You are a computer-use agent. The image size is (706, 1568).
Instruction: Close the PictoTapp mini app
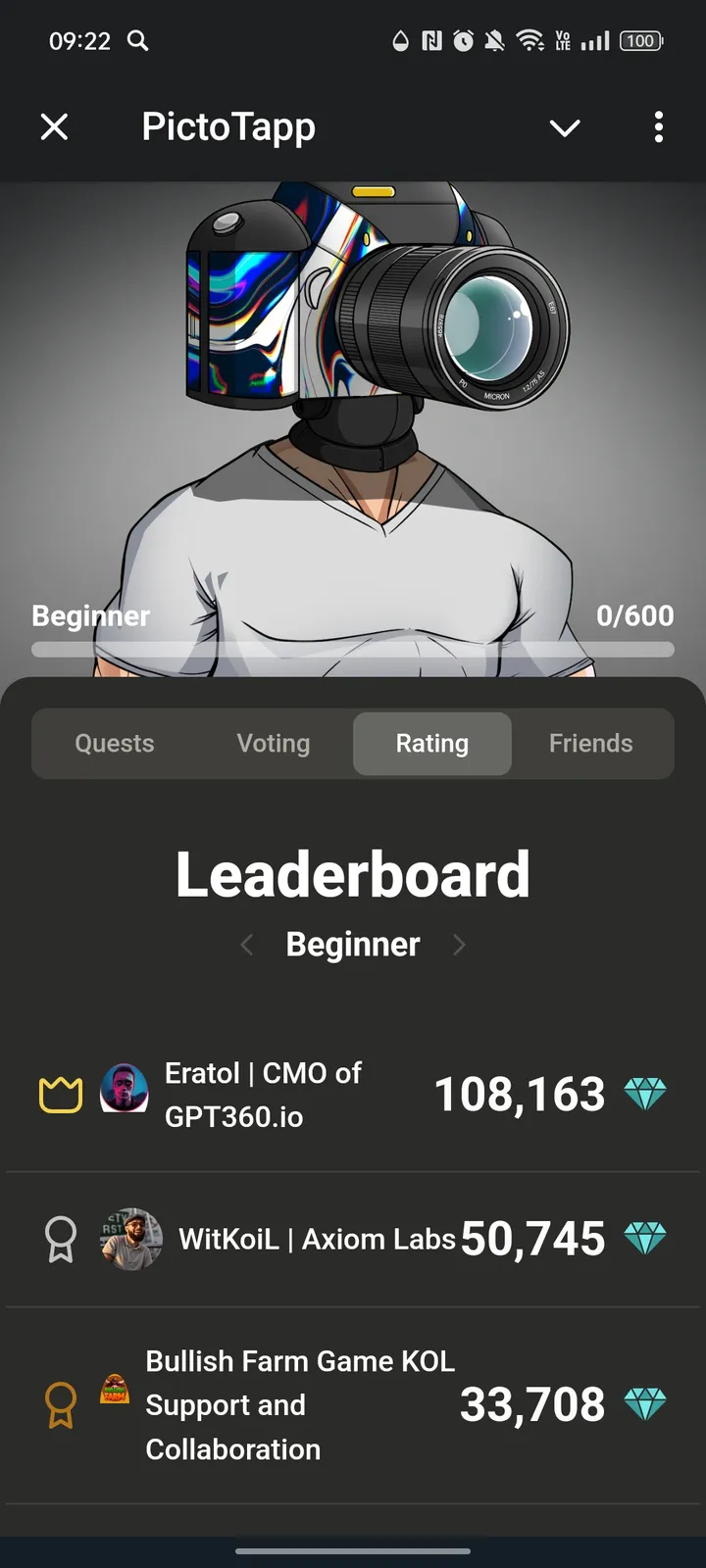pos(55,126)
